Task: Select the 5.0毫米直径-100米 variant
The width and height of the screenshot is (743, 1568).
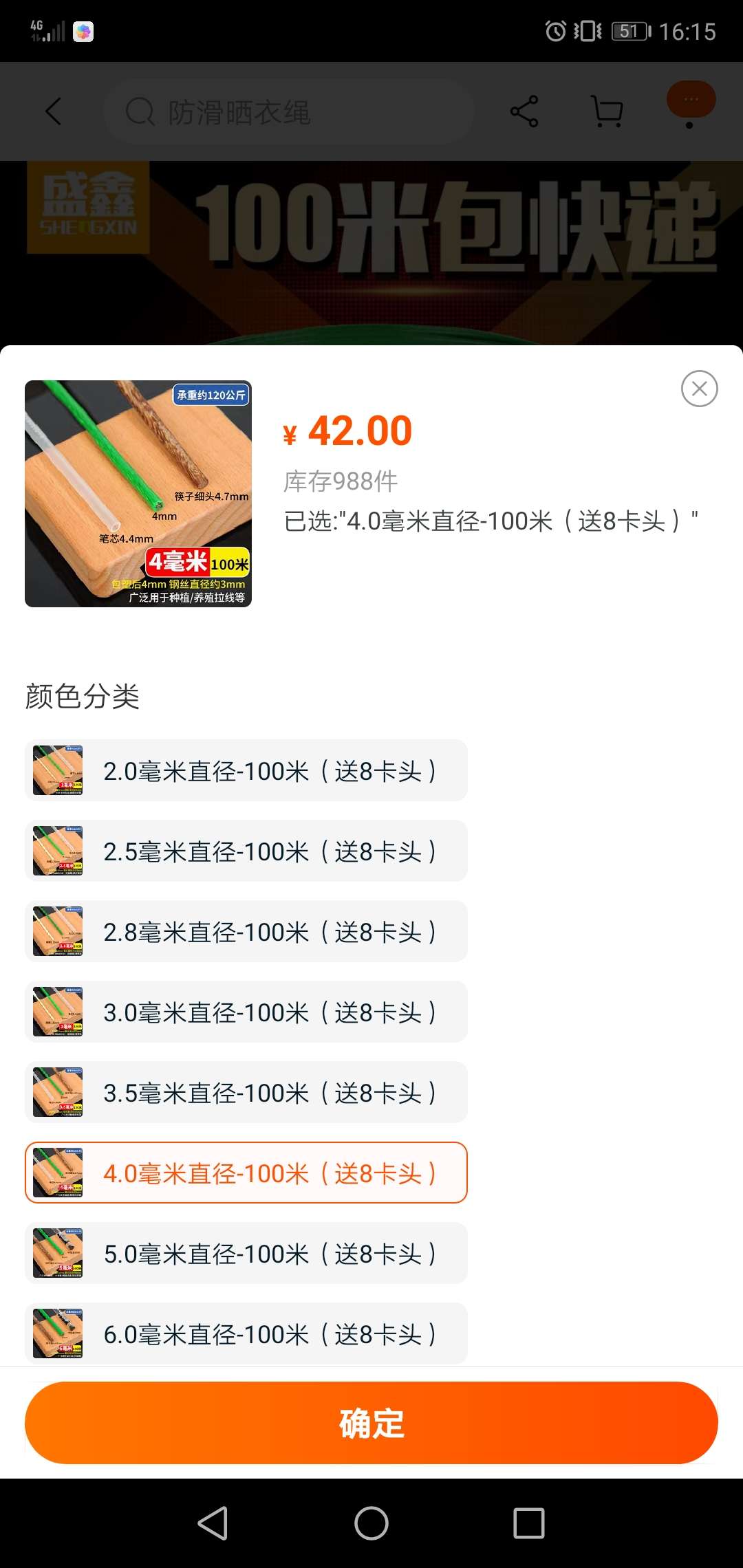Action: click(x=246, y=1253)
